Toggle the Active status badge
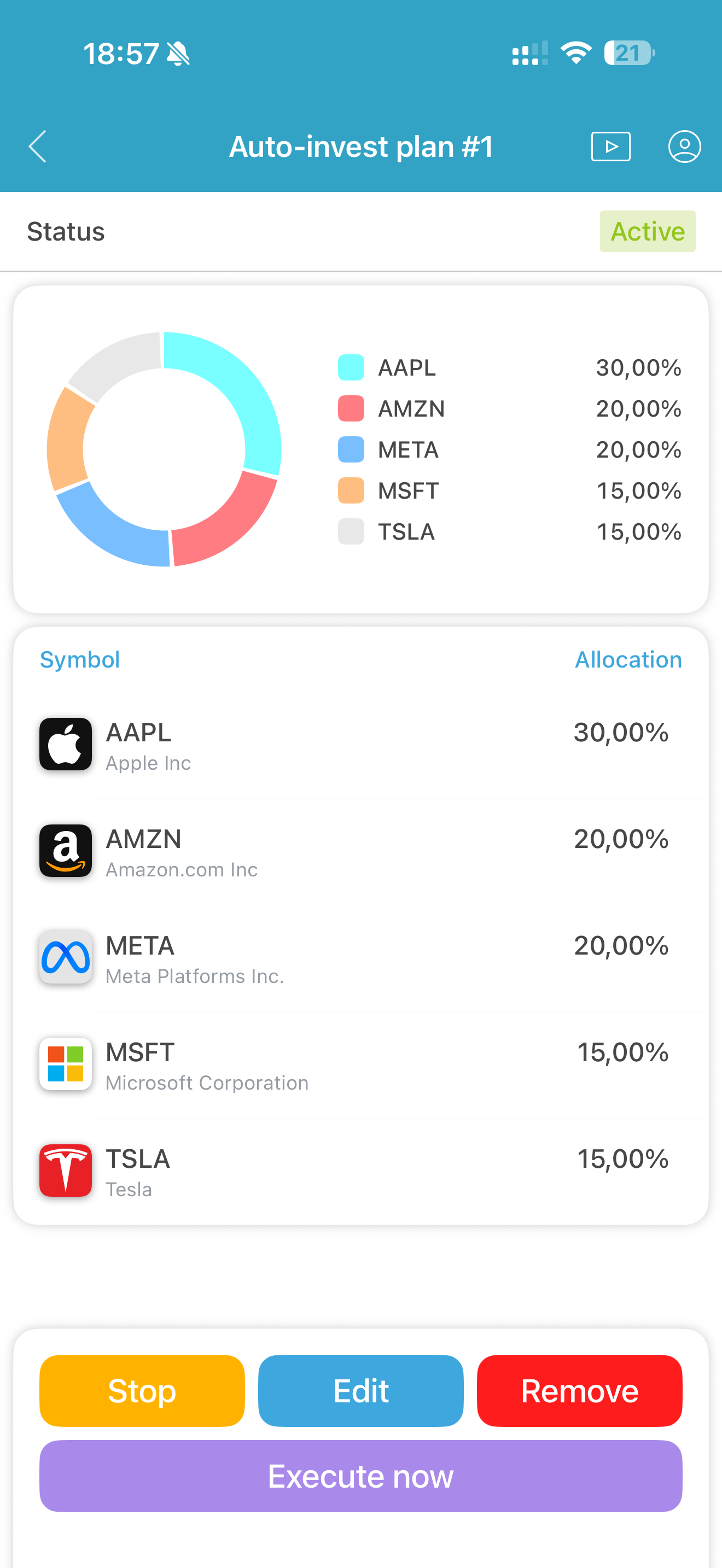The height and width of the screenshot is (1568, 722). point(648,231)
